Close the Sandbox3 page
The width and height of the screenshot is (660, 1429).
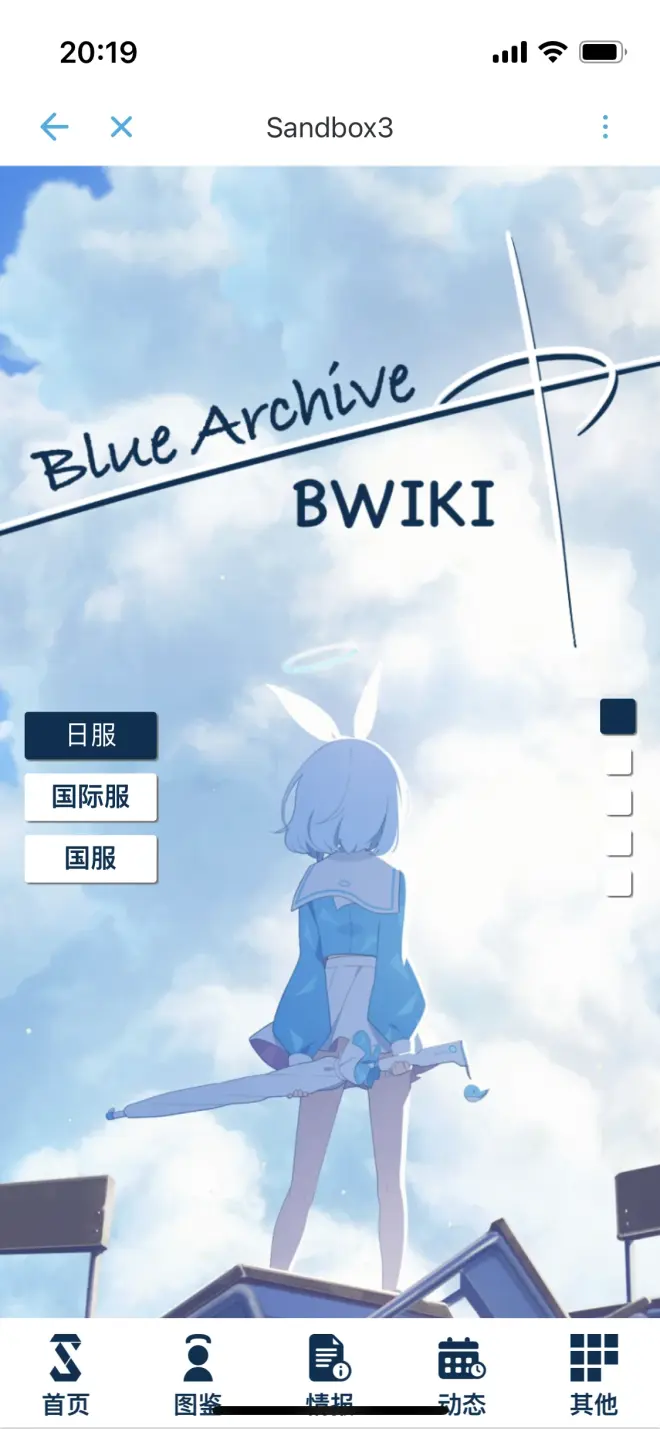121,127
